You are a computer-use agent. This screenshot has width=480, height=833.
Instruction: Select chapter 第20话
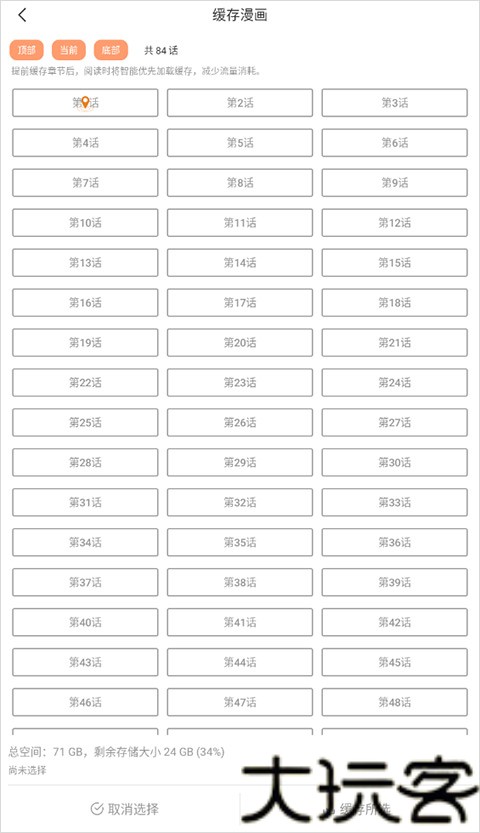click(240, 343)
